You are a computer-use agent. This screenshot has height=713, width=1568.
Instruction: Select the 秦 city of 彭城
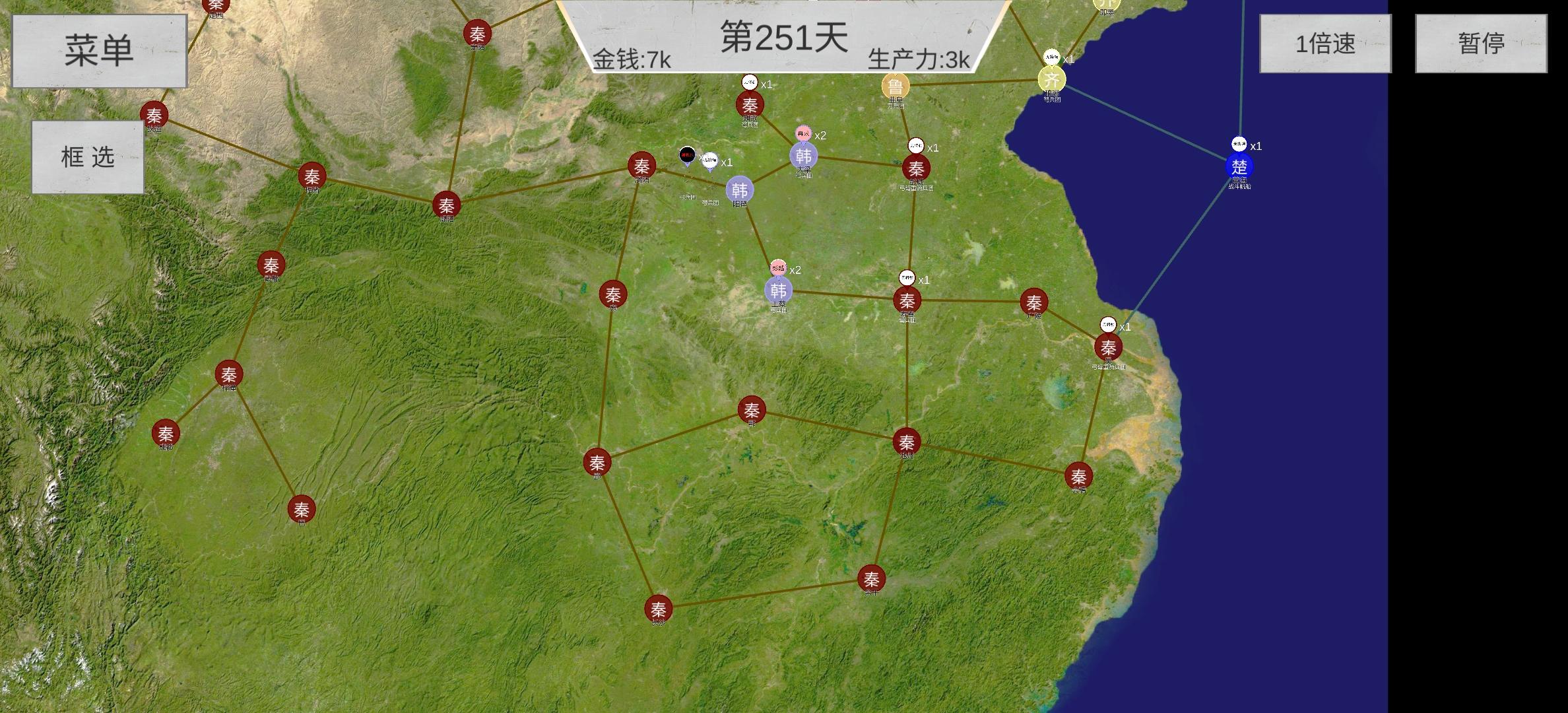point(916,168)
